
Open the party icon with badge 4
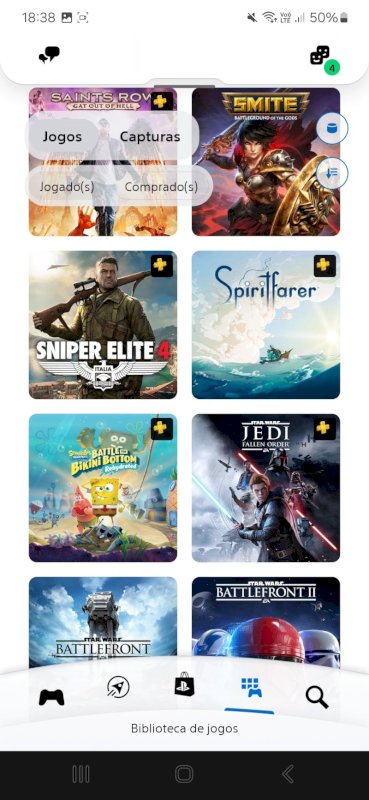pos(324,59)
